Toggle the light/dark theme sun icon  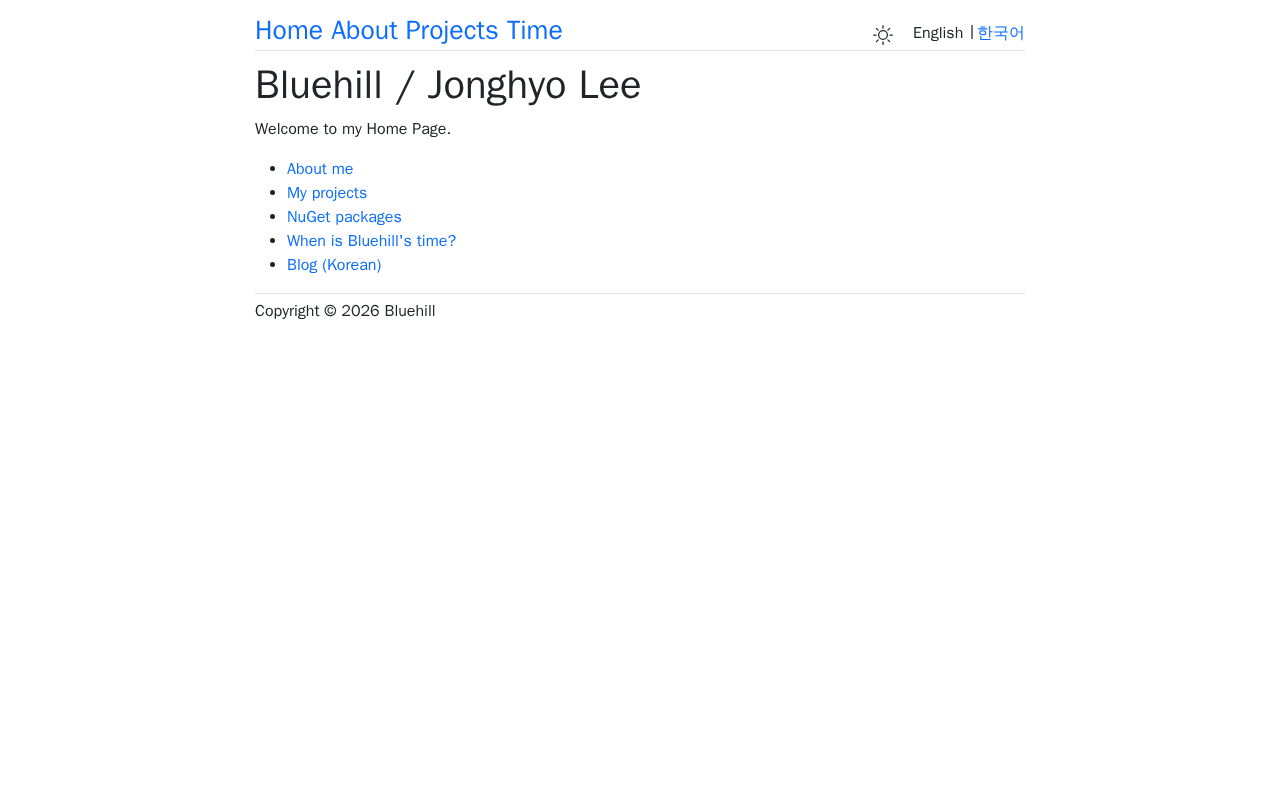click(x=882, y=35)
